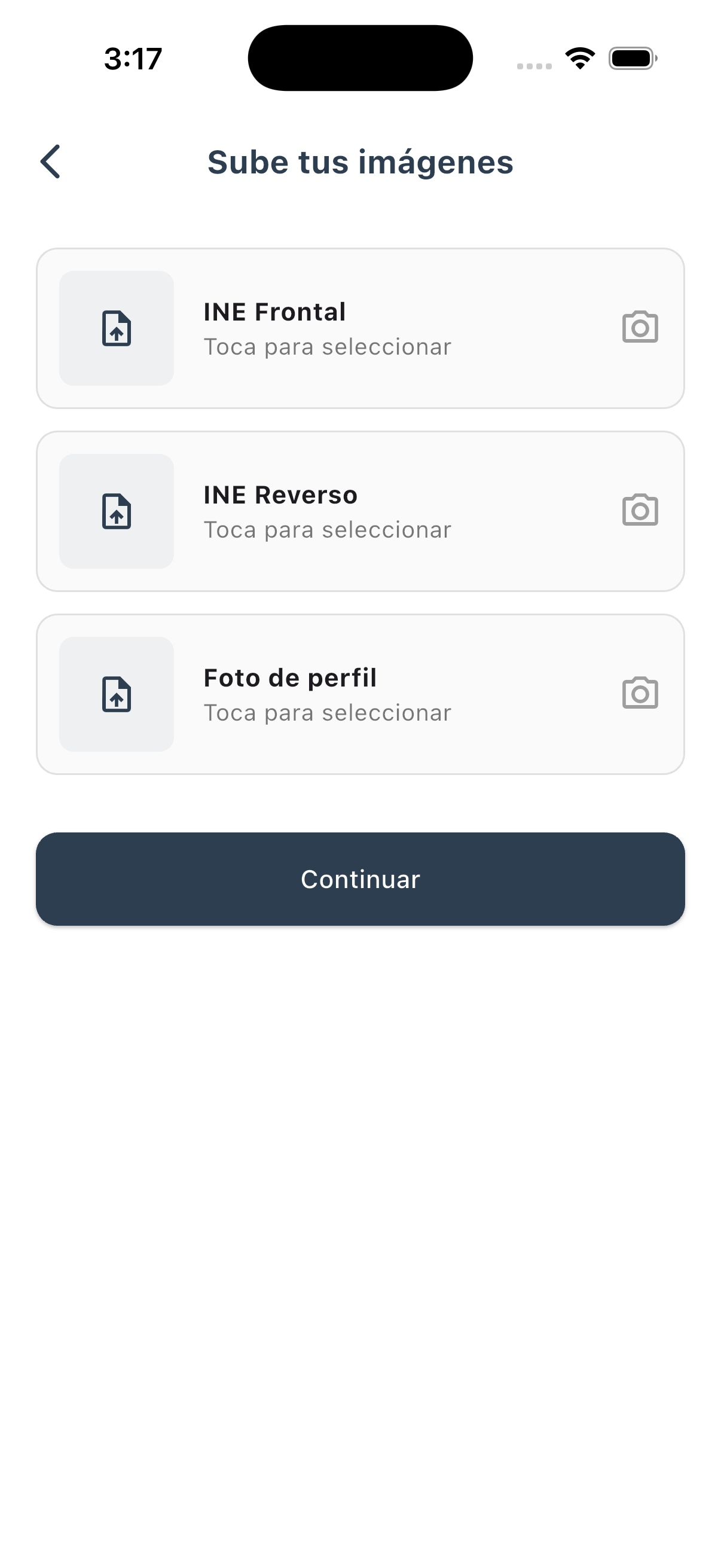Open the INE Reverso upload card

[360, 511]
